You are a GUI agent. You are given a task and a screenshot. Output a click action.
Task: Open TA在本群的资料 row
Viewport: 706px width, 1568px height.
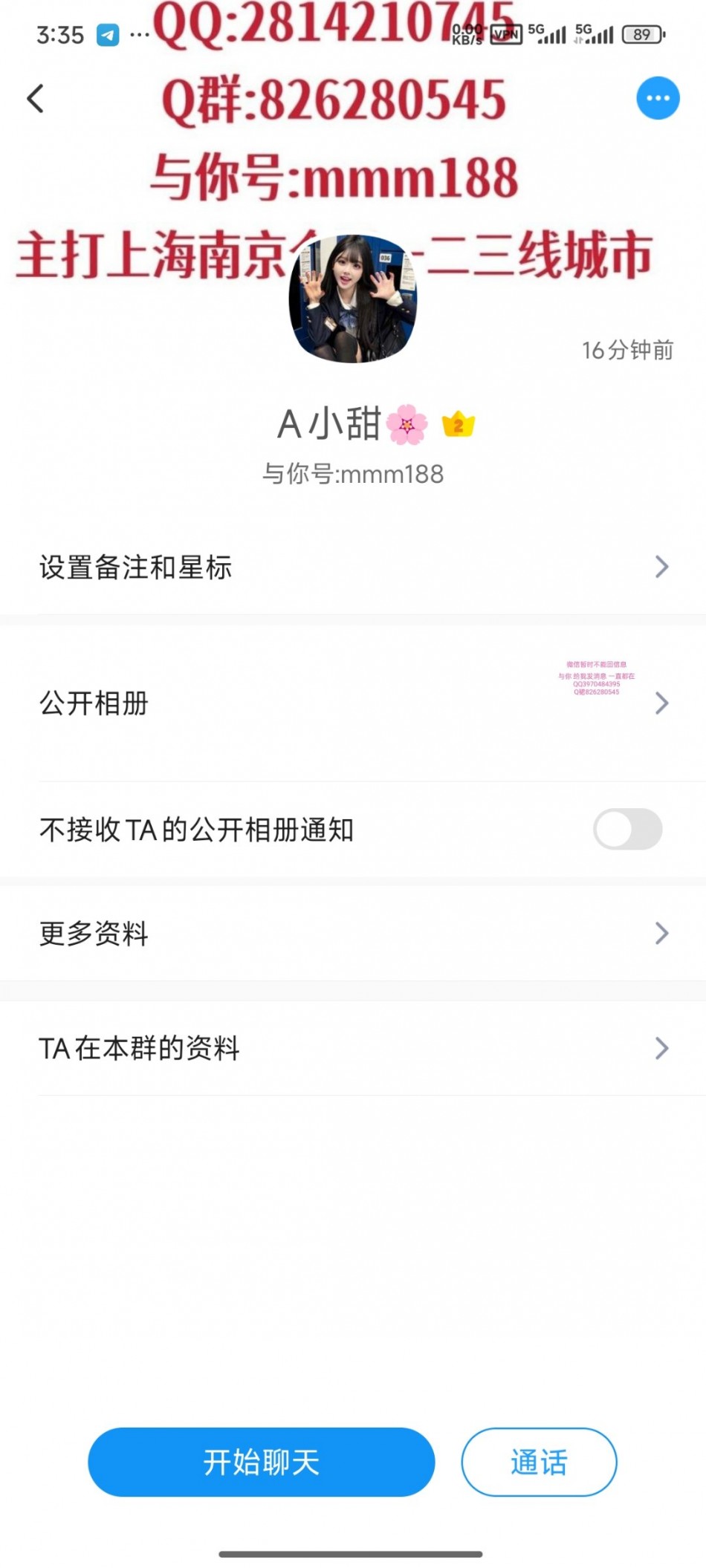tap(353, 1048)
